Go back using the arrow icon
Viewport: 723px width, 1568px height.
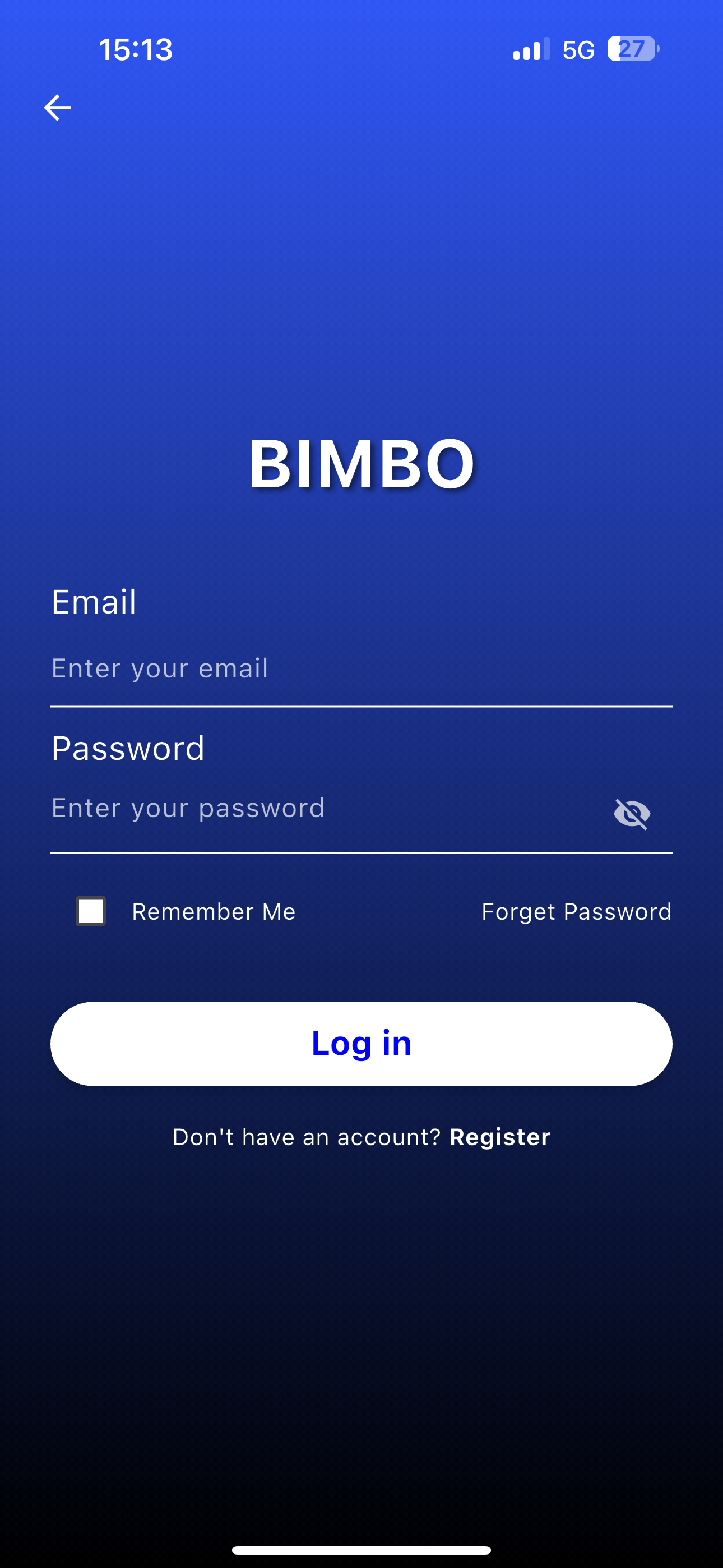tap(57, 108)
